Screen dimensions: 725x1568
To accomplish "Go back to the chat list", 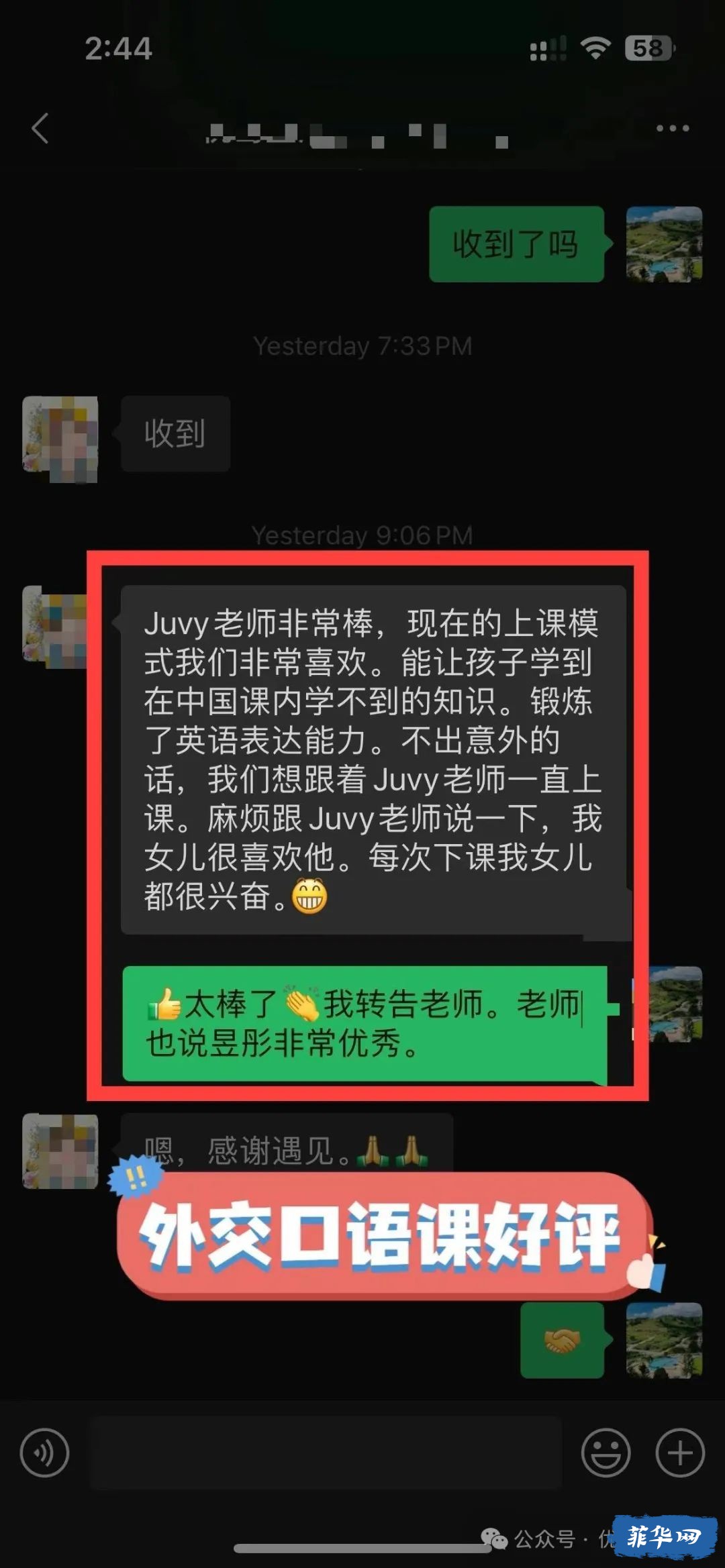I will pyautogui.click(x=40, y=128).
